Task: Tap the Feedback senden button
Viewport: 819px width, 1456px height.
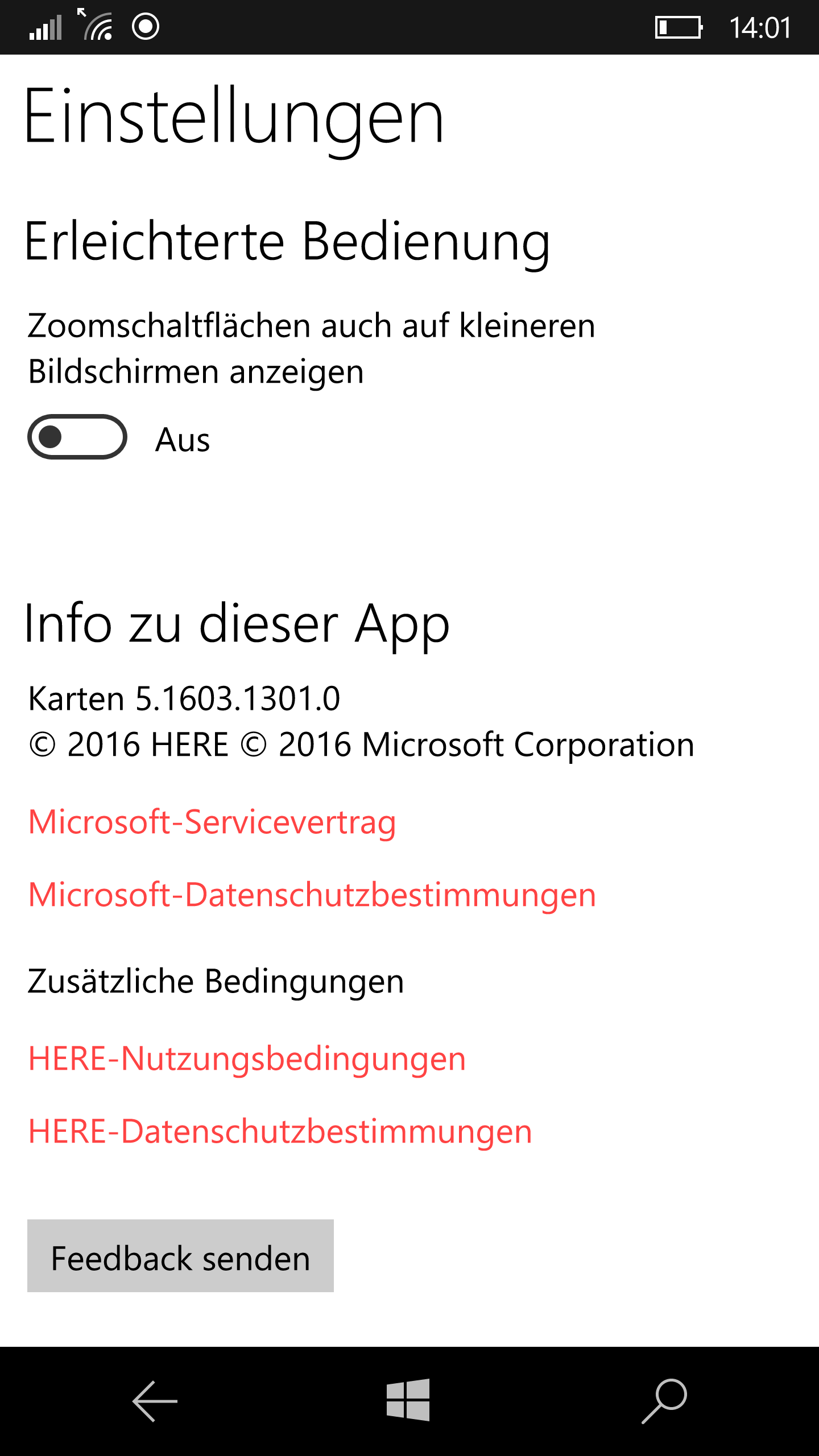Action: click(180, 1256)
